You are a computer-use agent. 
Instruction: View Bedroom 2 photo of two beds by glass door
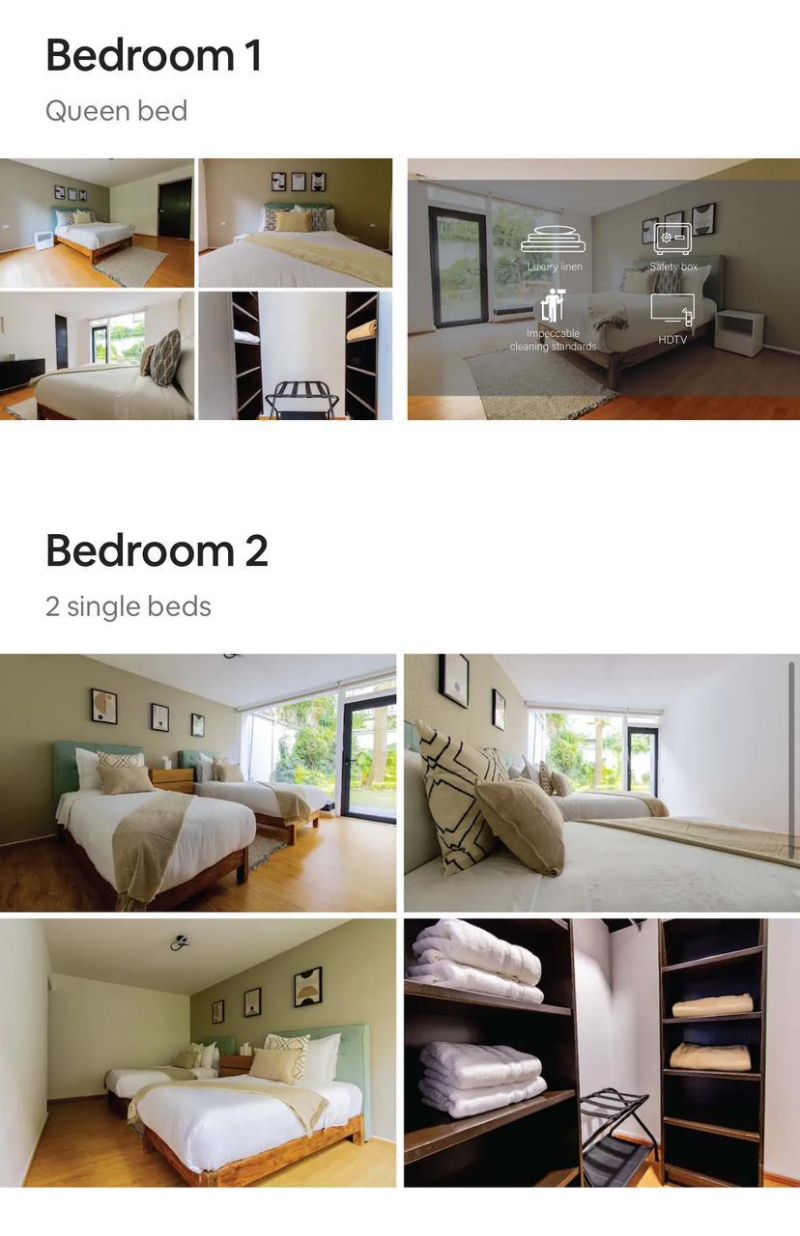[x=198, y=782]
